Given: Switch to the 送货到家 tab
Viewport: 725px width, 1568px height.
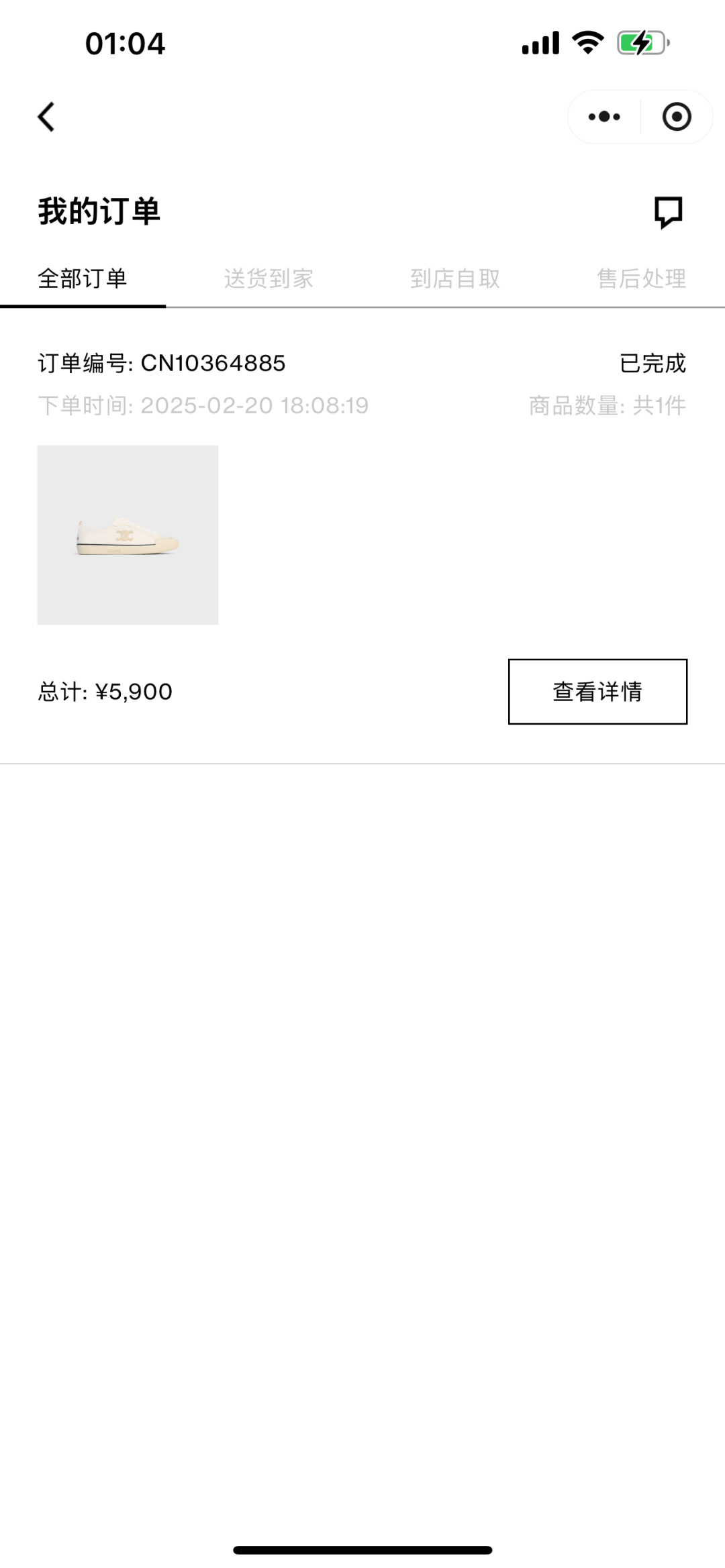Looking at the screenshot, I should coord(269,278).
